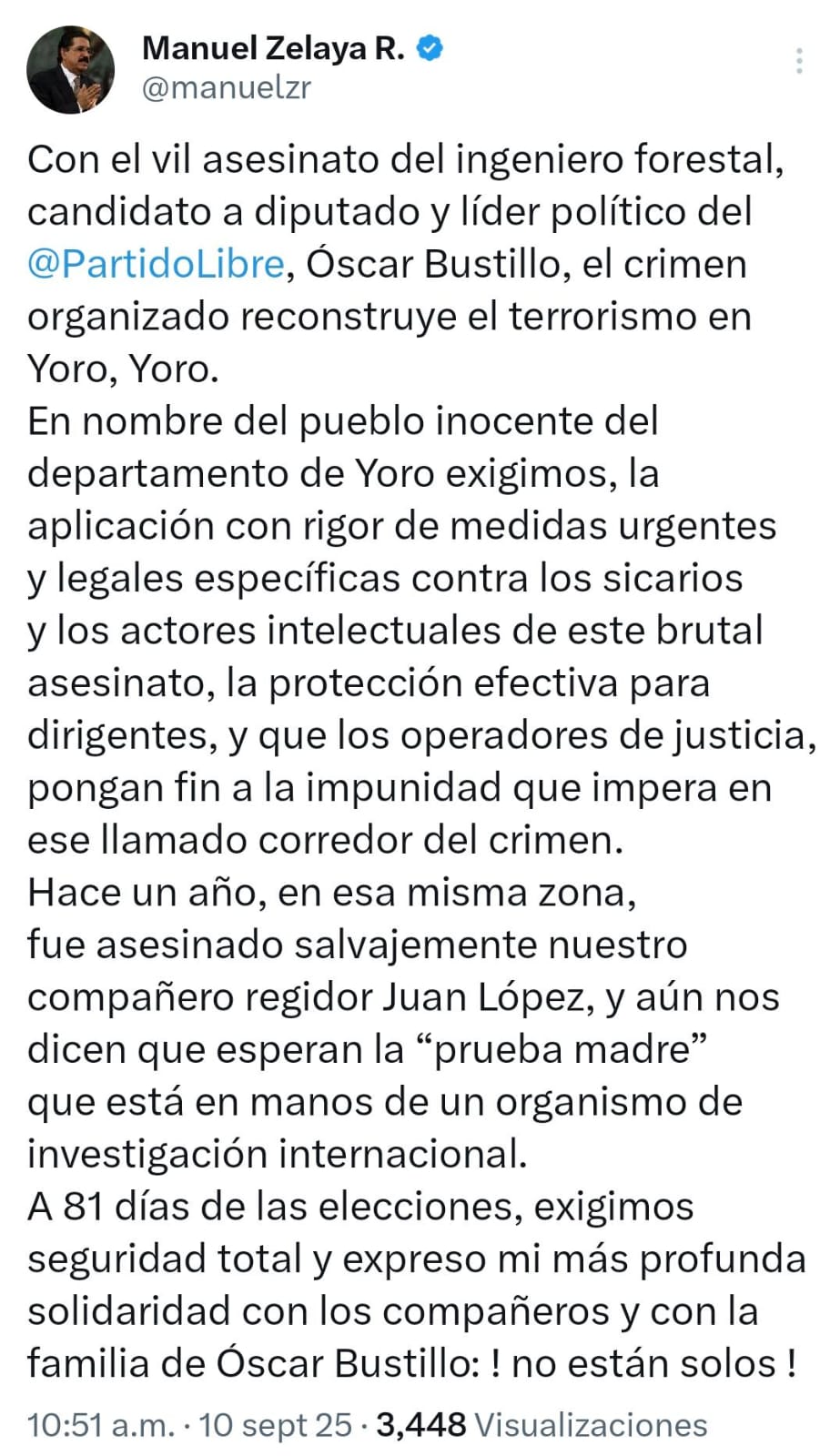The height and width of the screenshot is (1456, 830).
Task: Tap the Manuel Zelaya R. account name
Action: (273, 48)
